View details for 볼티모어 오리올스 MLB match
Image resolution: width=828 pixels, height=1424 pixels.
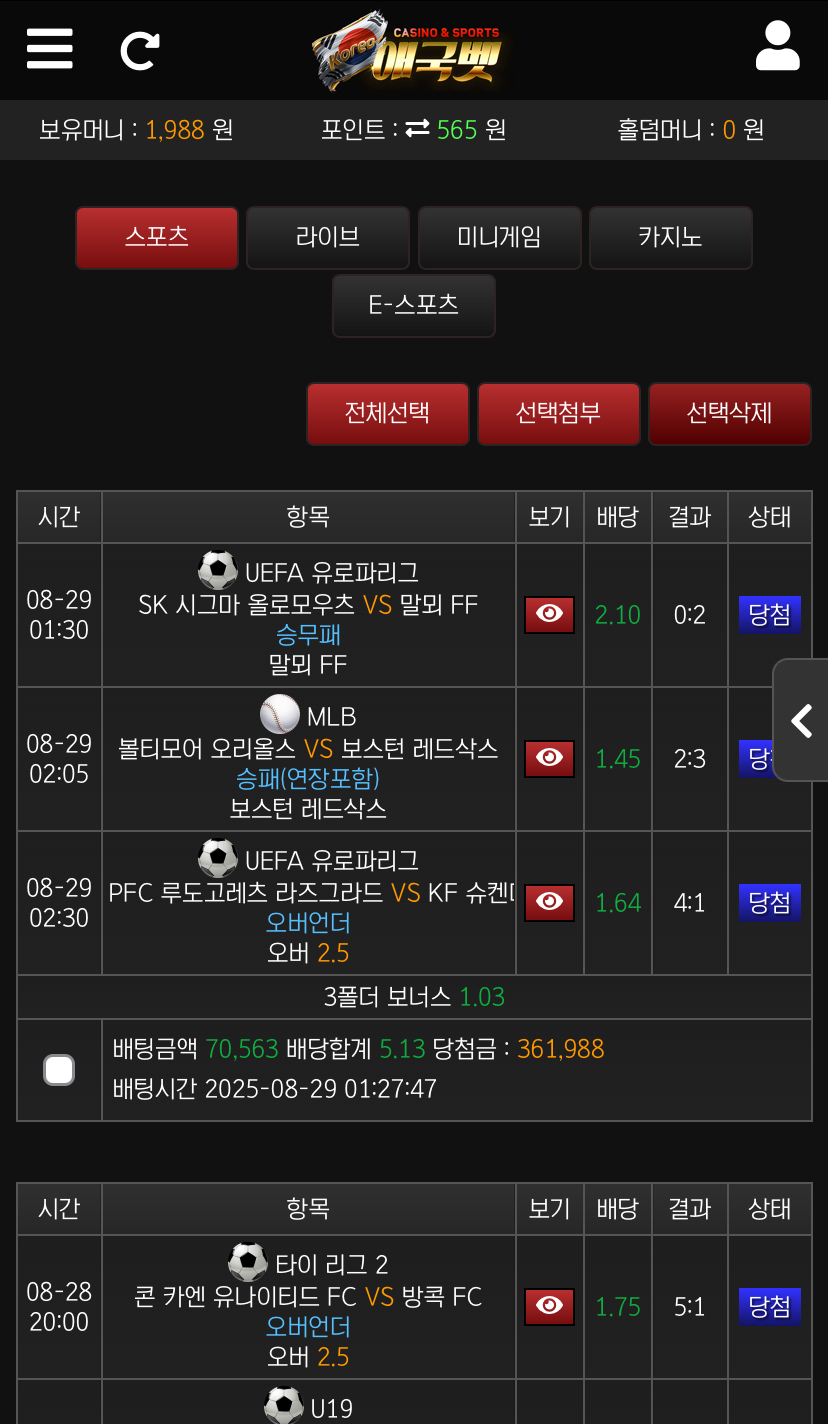tap(549, 759)
